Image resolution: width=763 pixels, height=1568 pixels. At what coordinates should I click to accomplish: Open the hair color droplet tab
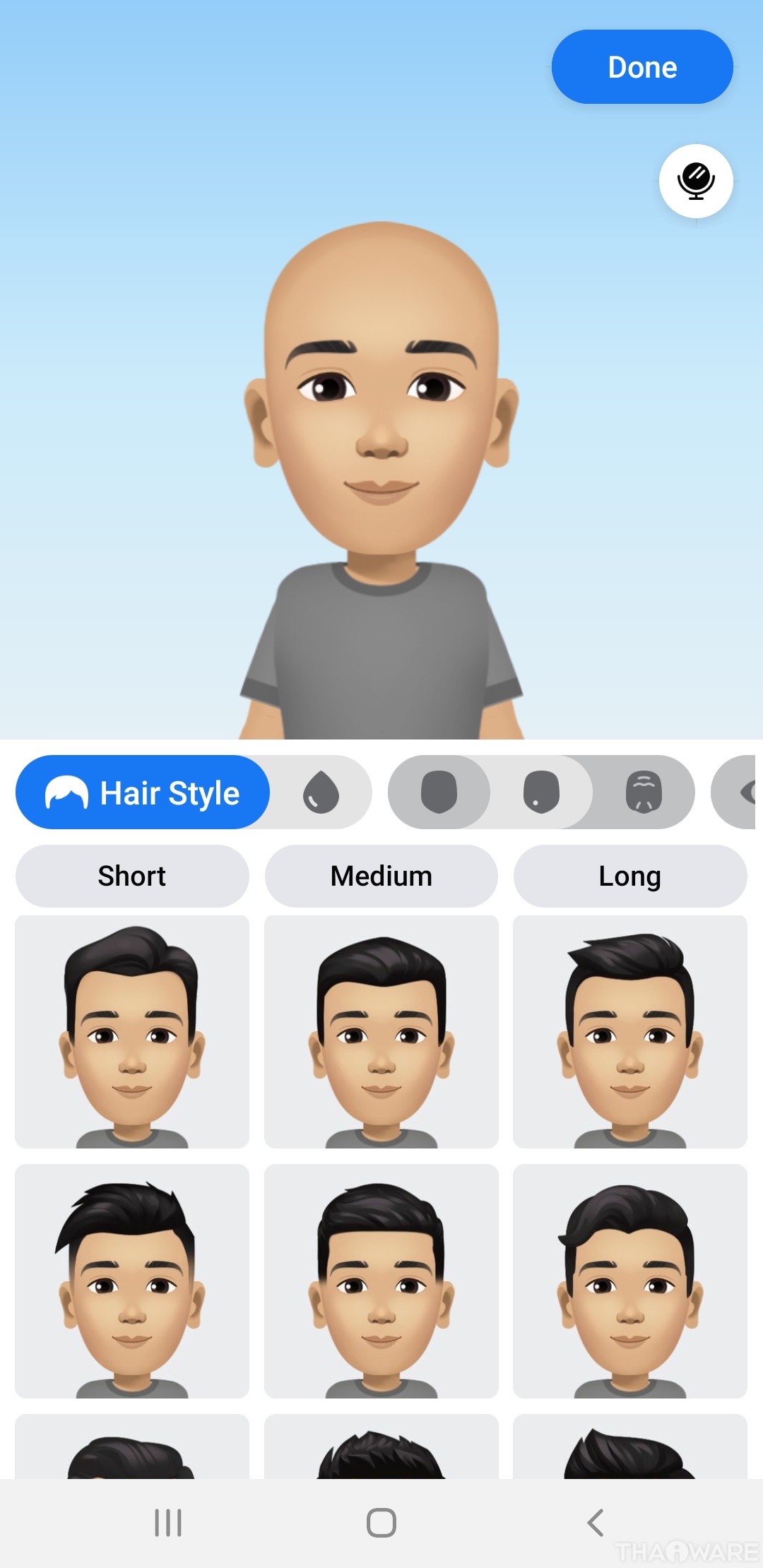pos(321,792)
